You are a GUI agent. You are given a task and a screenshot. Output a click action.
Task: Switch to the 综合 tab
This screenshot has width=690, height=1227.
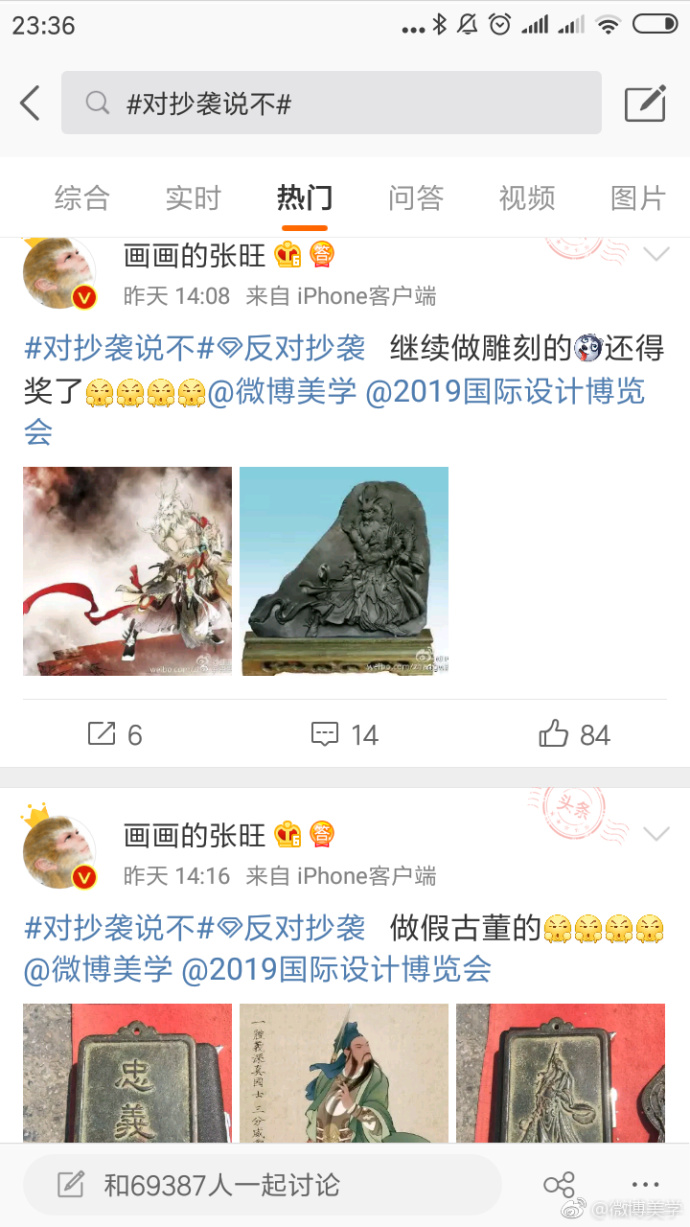[x=81, y=198]
